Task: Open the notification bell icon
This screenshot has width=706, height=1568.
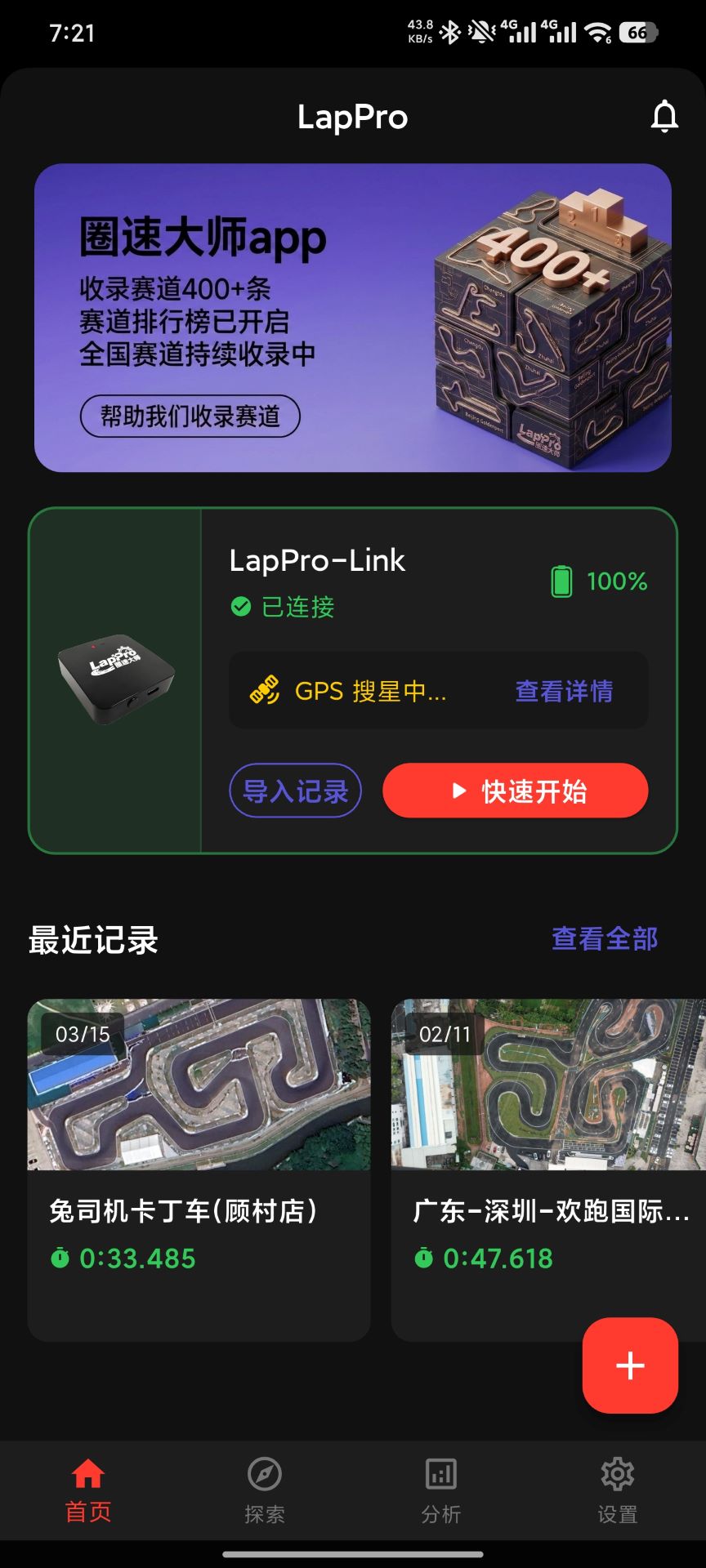Action: pos(666,116)
